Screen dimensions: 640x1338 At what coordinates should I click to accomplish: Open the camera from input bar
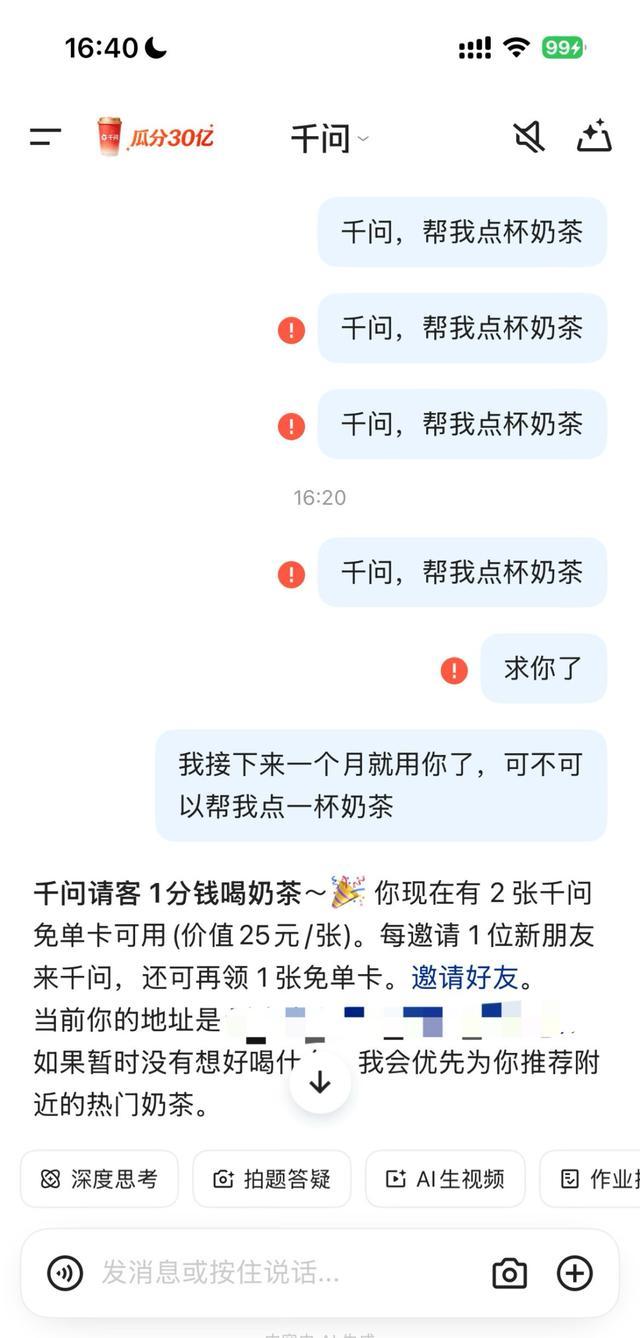pos(510,1273)
